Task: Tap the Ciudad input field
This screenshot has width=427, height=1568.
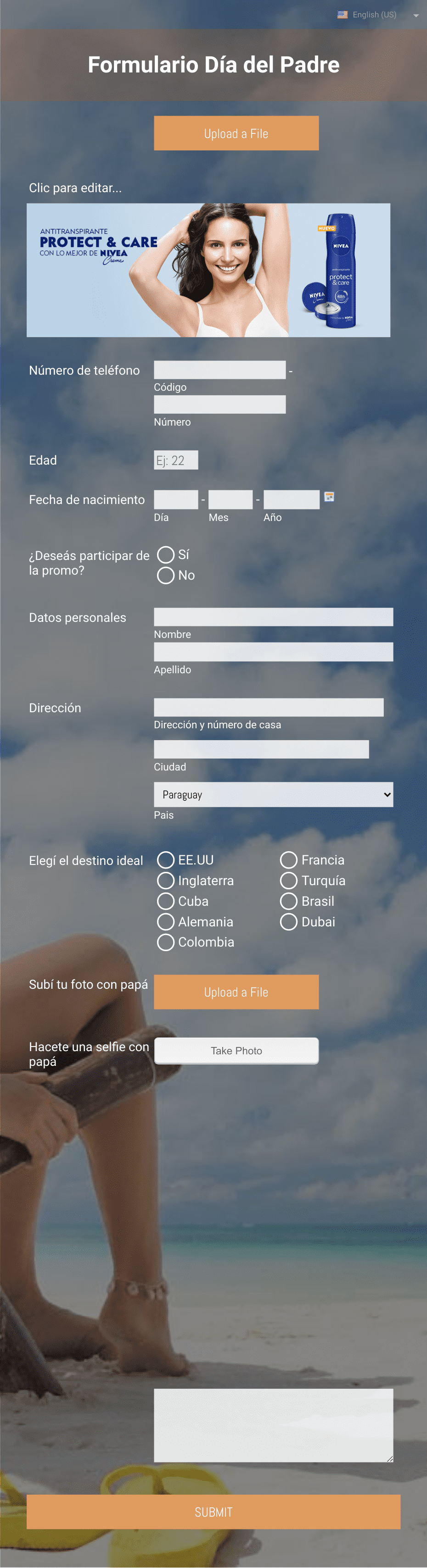Action: (x=261, y=749)
